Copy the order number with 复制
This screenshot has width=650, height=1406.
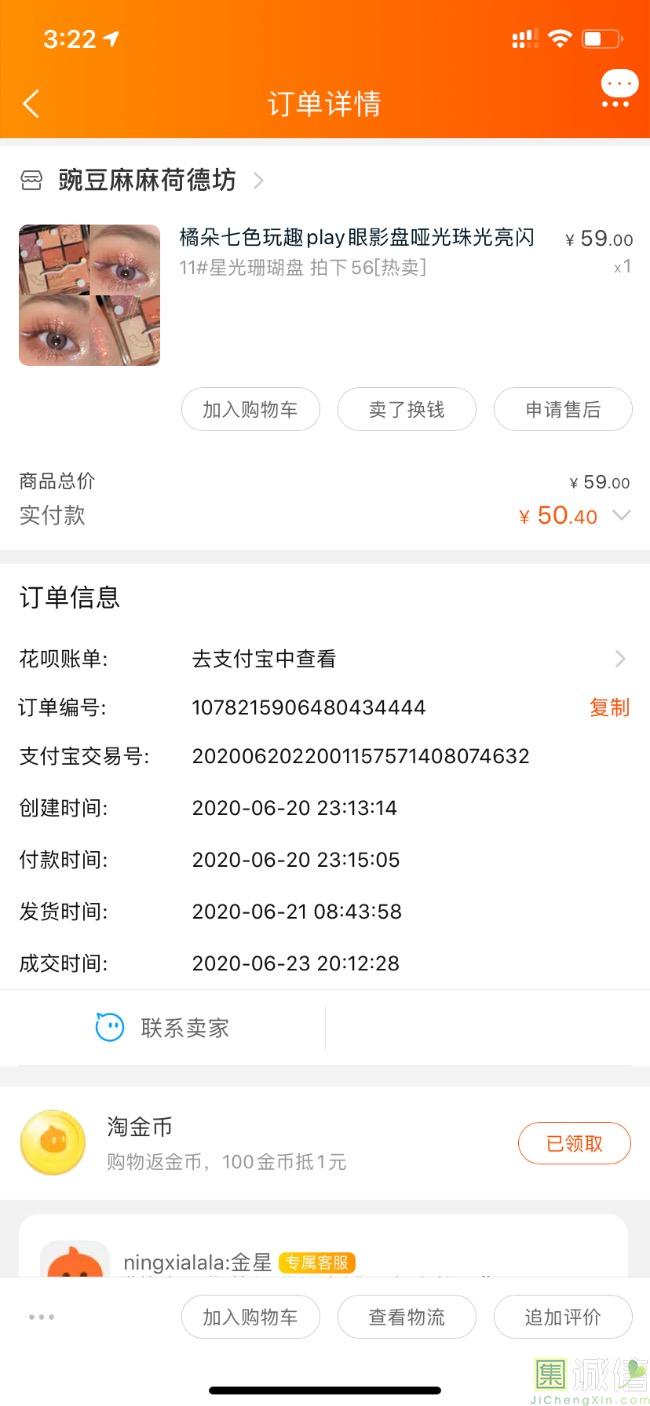point(609,707)
